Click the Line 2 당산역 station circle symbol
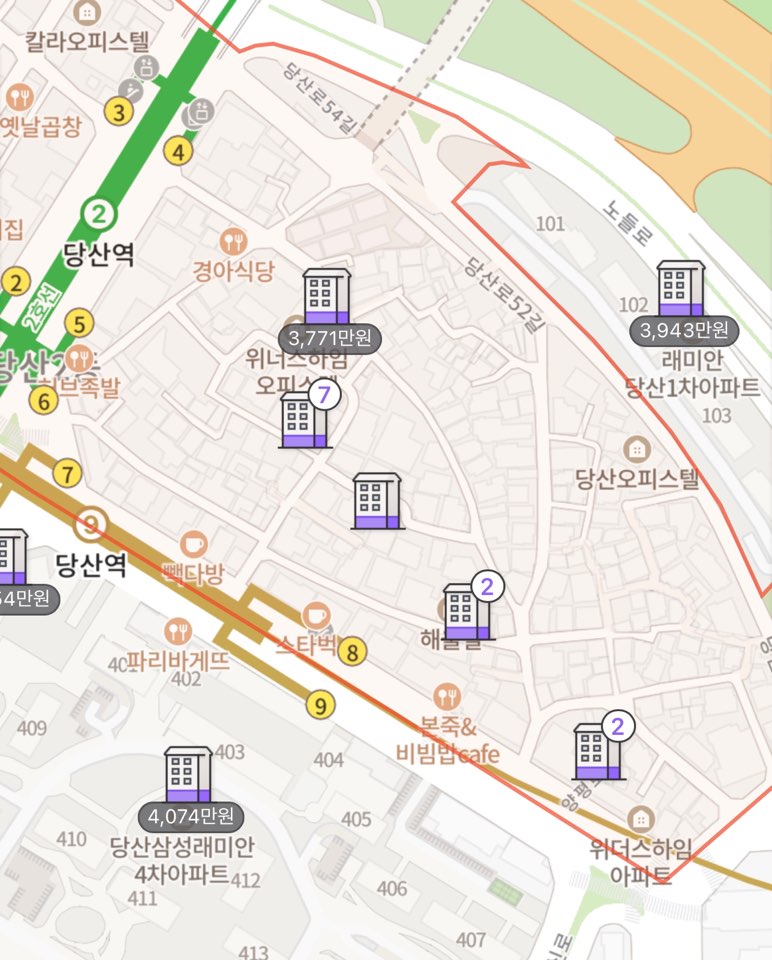The width and height of the screenshot is (772, 960). point(99,213)
